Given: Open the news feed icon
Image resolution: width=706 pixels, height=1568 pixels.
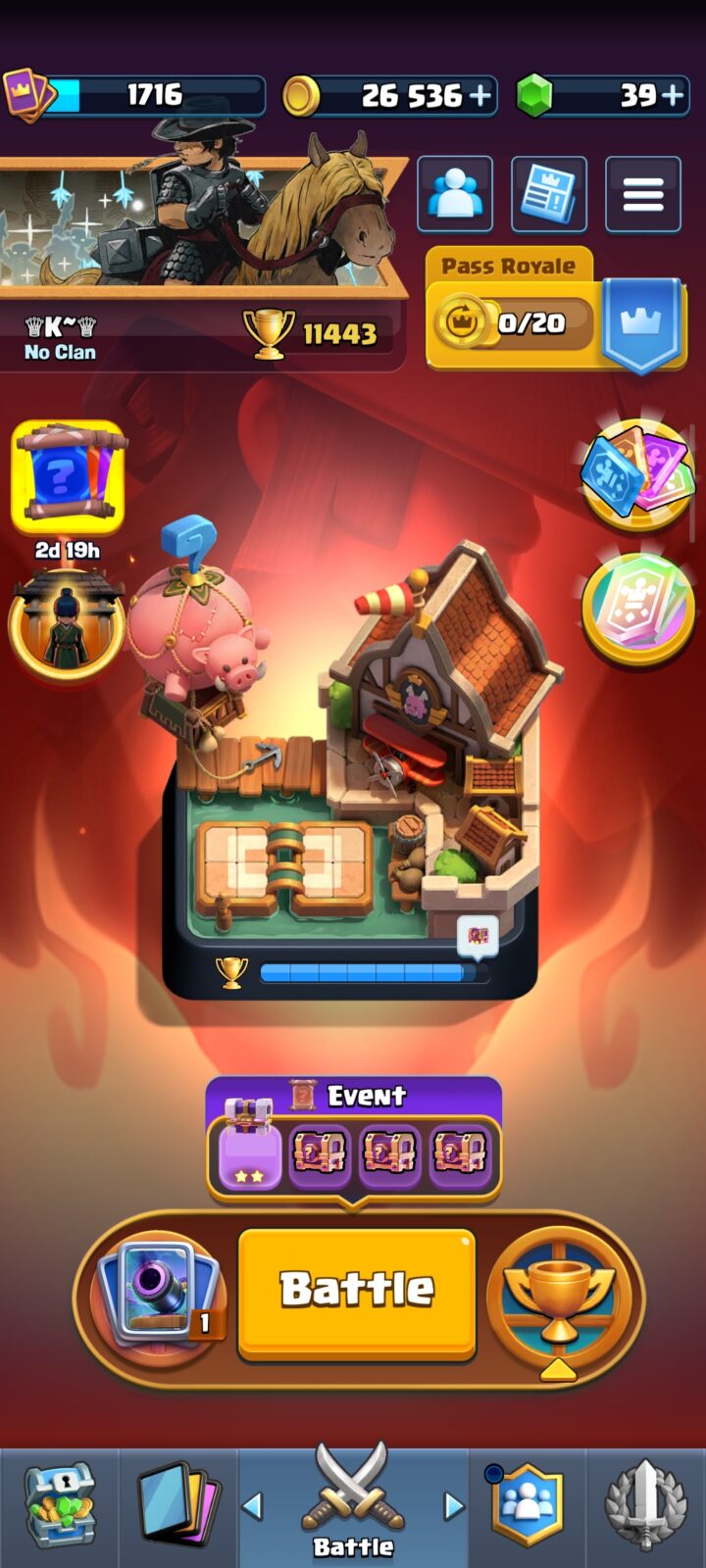Looking at the screenshot, I should pos(549,194).
